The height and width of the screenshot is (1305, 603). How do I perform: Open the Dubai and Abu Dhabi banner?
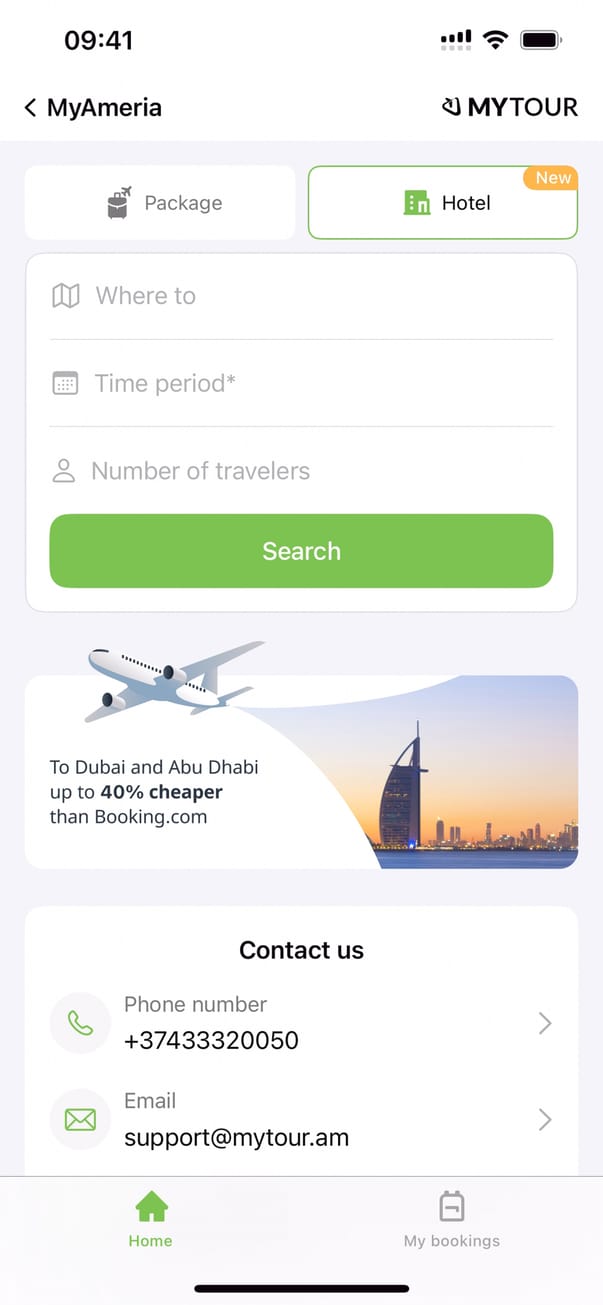pos(301,771)
